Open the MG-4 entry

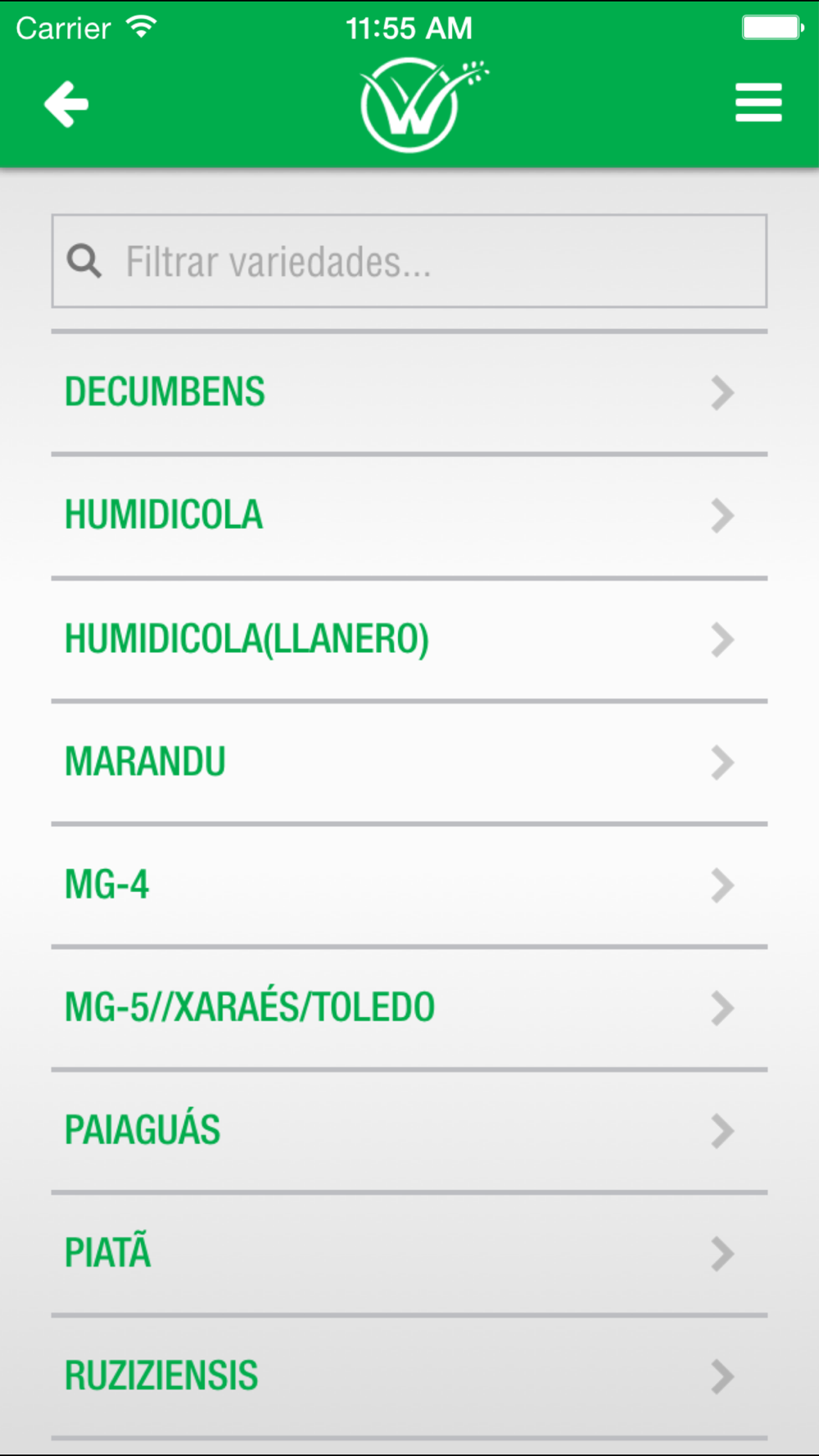coord(409,885)
